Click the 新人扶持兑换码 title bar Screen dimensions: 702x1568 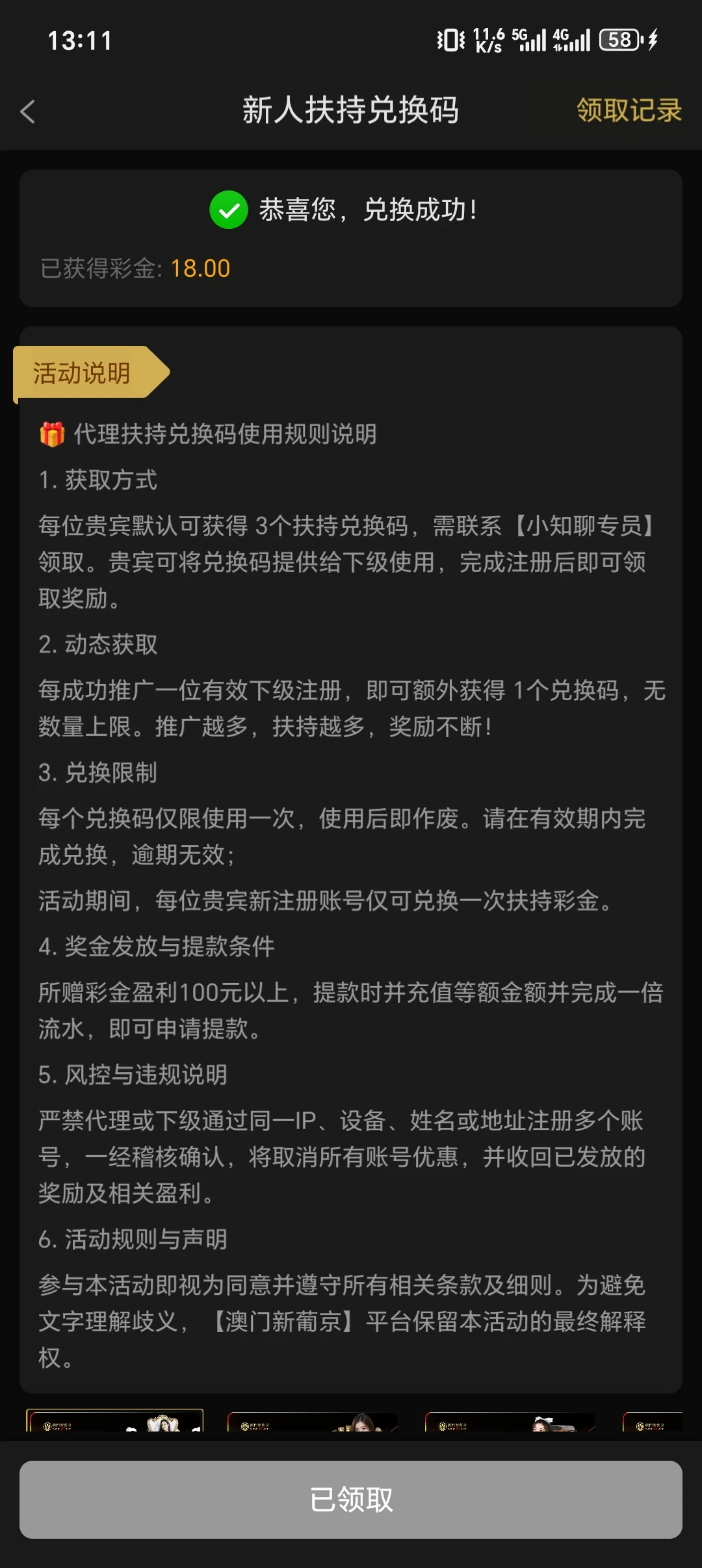click(x=351, y=112)
